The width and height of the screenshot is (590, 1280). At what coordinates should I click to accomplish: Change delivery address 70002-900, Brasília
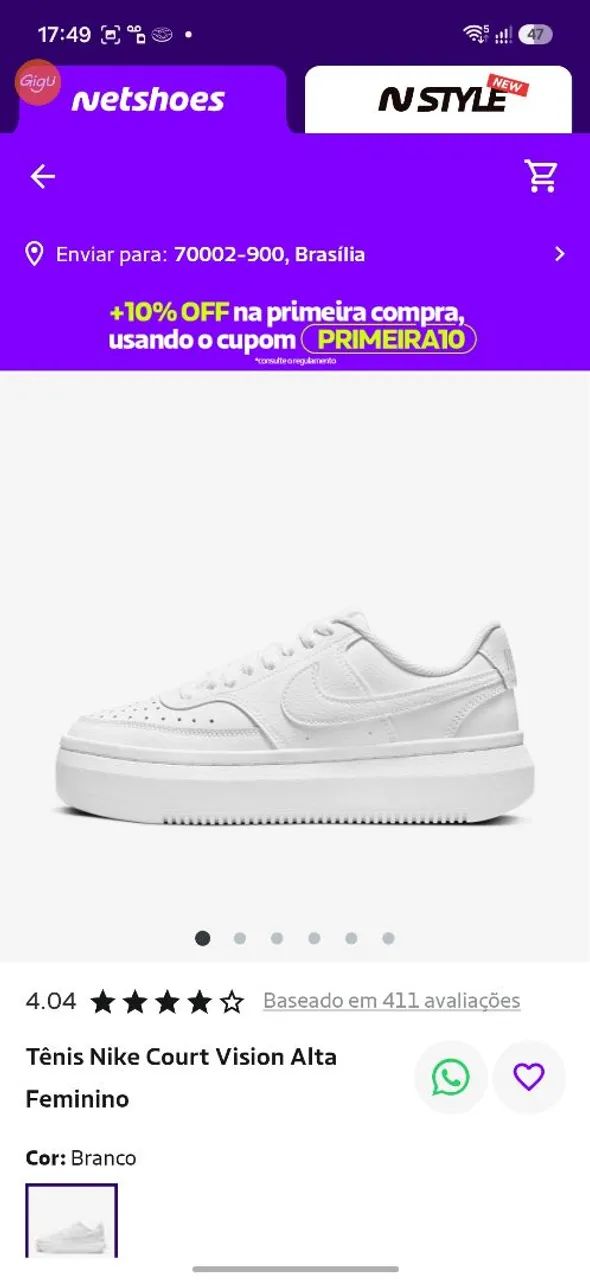tap(295, 254)
